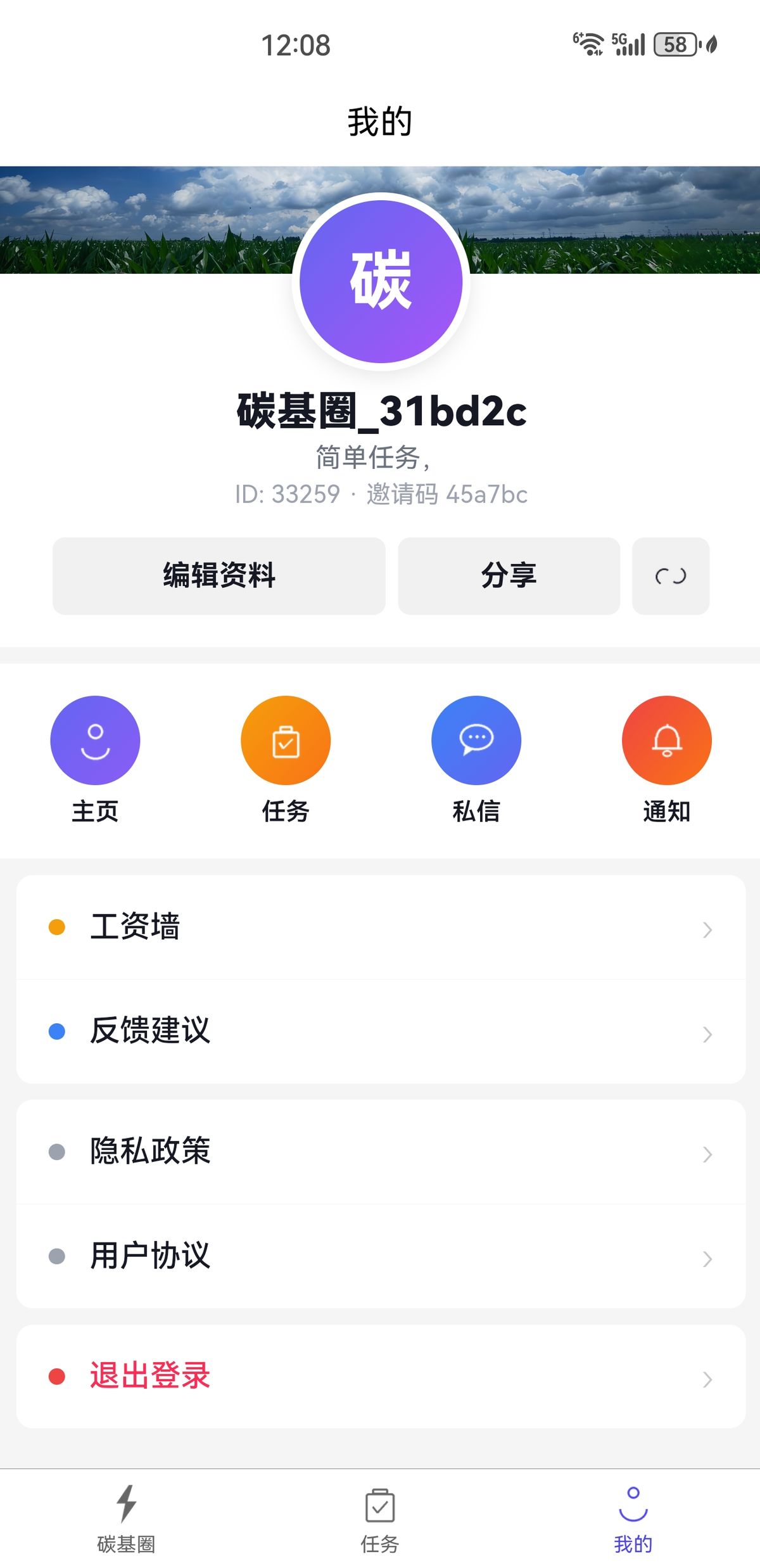This screenshot has width=760, height=1568.
Task: Switch to the 碳基圈 tab
Action: [x=126, y=1518]
